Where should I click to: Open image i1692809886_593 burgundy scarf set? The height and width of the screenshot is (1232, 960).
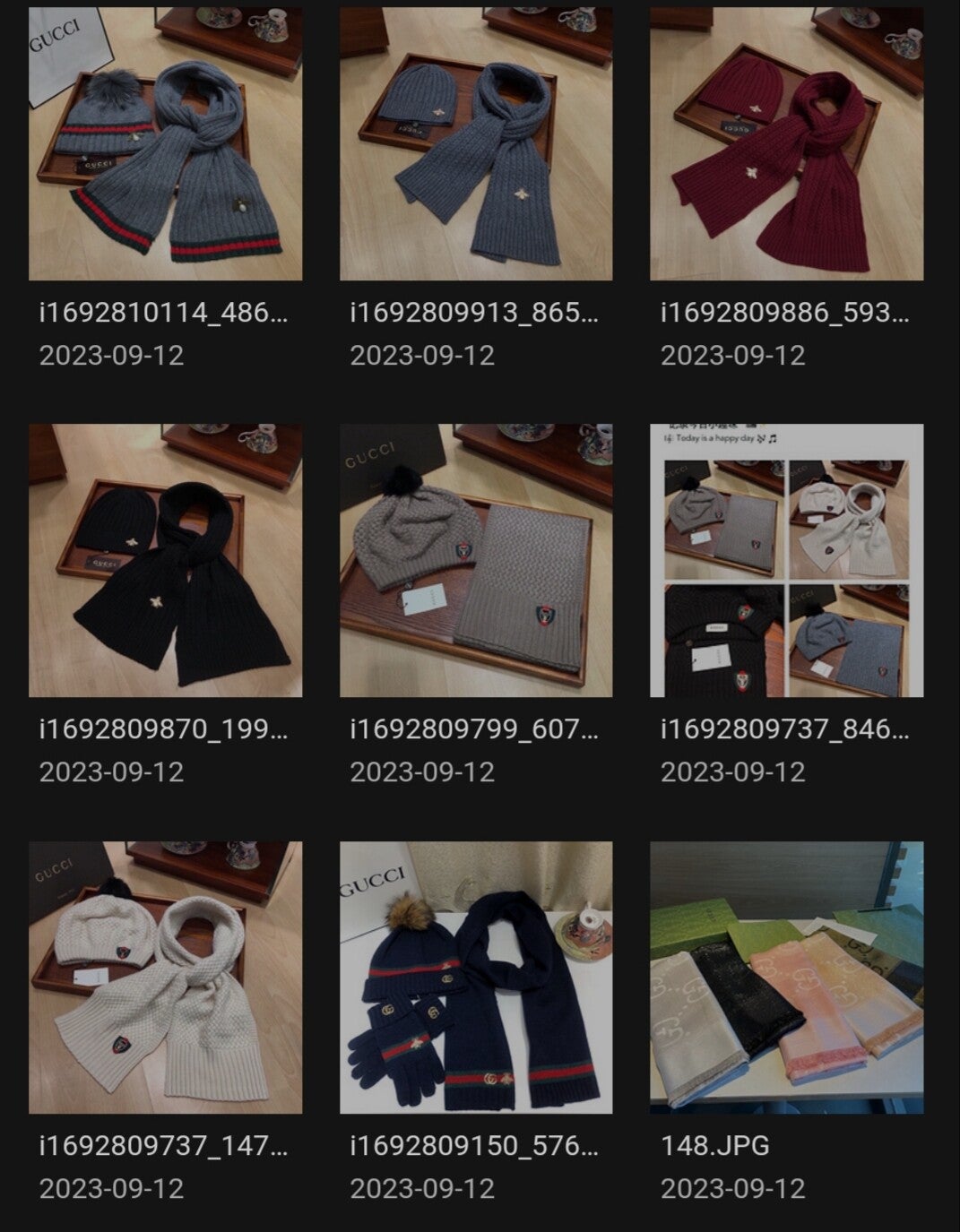click(786, 144)
